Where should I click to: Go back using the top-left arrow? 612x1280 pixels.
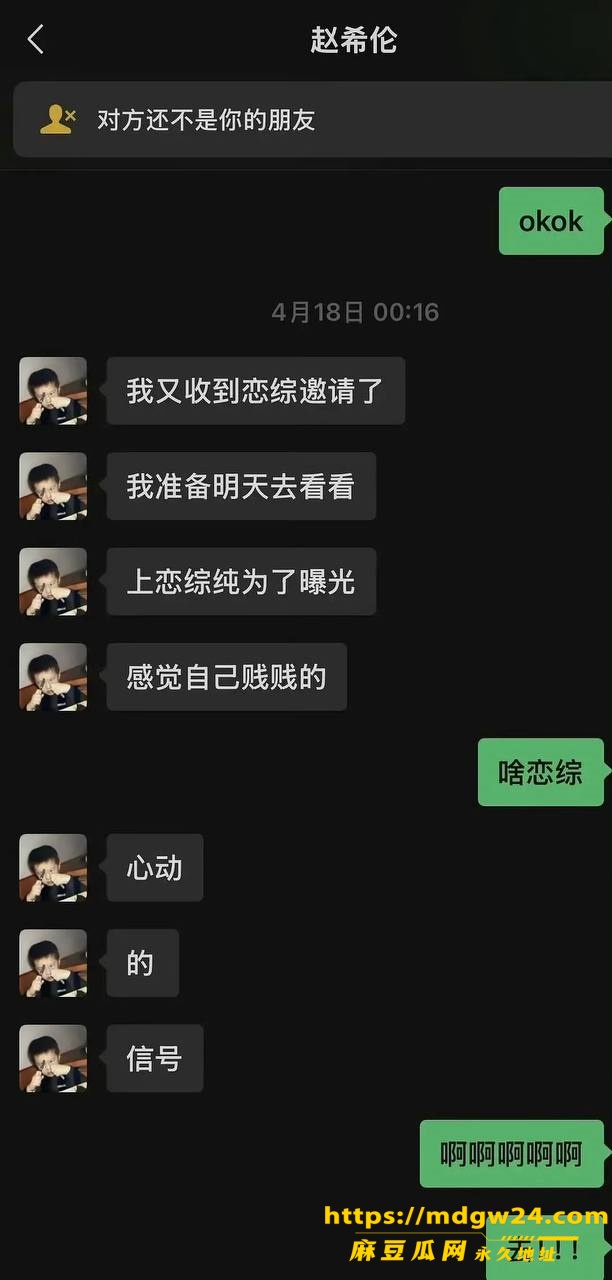pyautogui.click(x=36, y=40)
